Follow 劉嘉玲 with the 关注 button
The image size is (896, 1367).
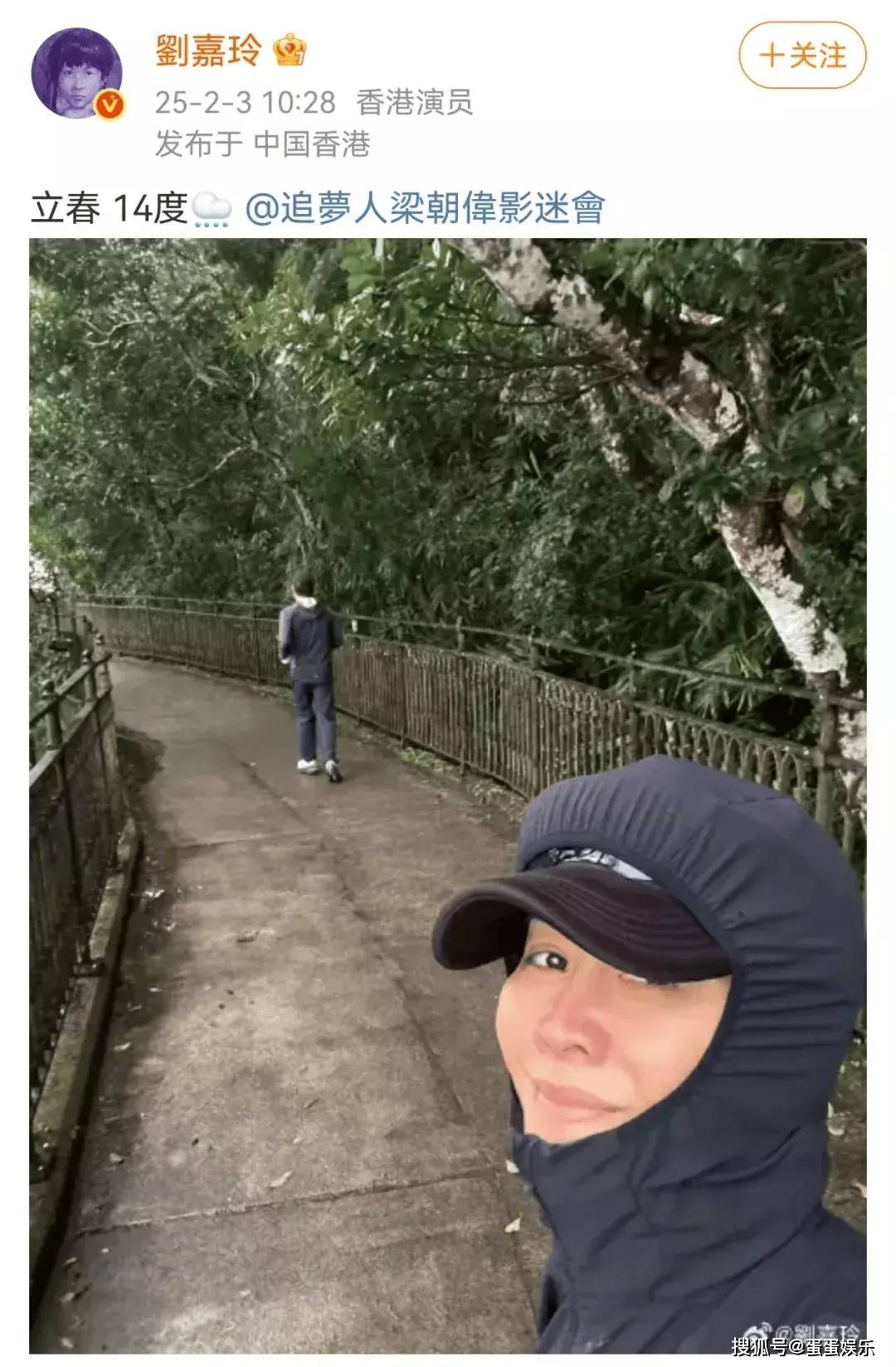(801, 56)
